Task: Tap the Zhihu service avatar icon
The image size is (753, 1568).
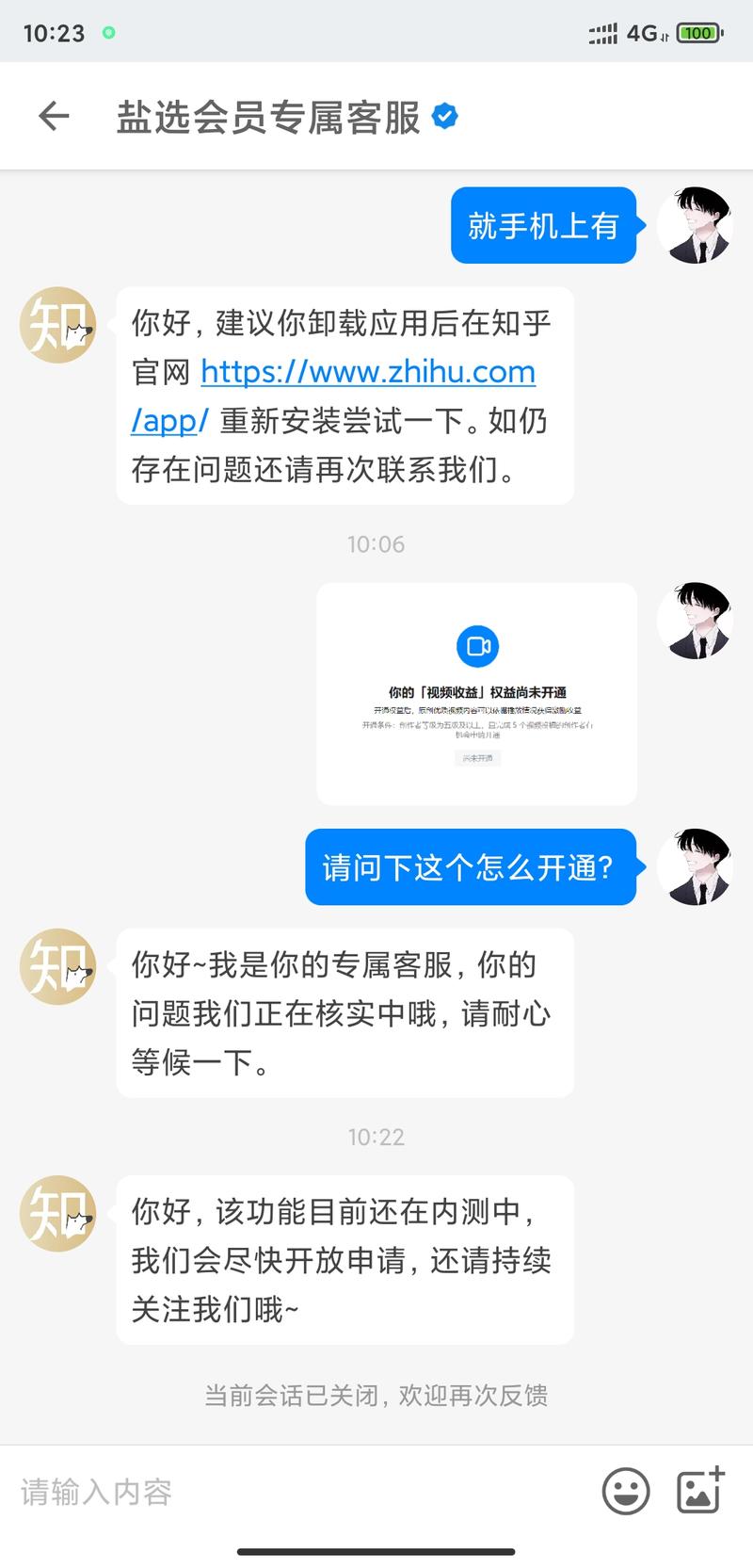Action: (57, 324)
